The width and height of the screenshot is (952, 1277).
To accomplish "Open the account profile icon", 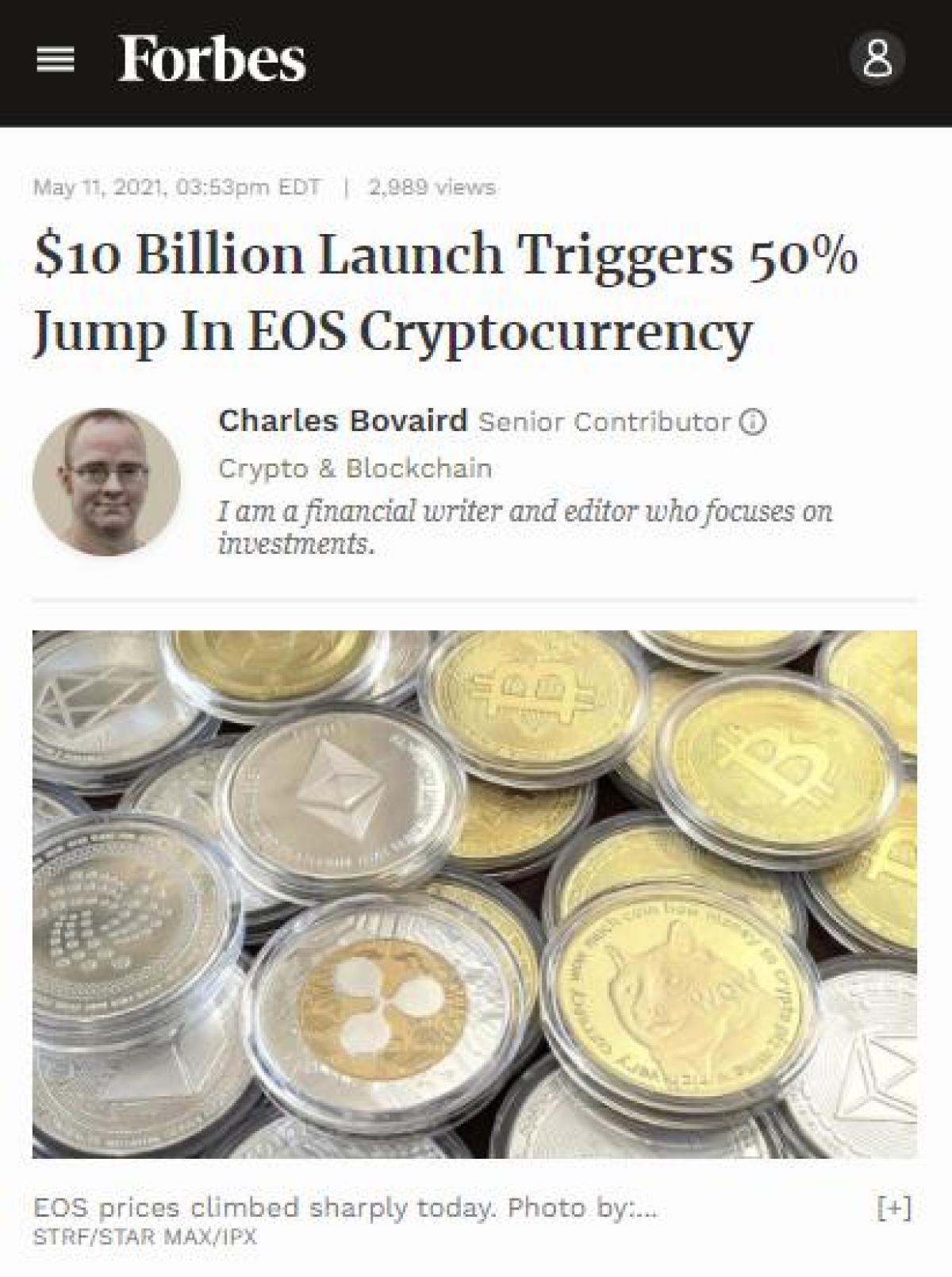I will point(877,60).
